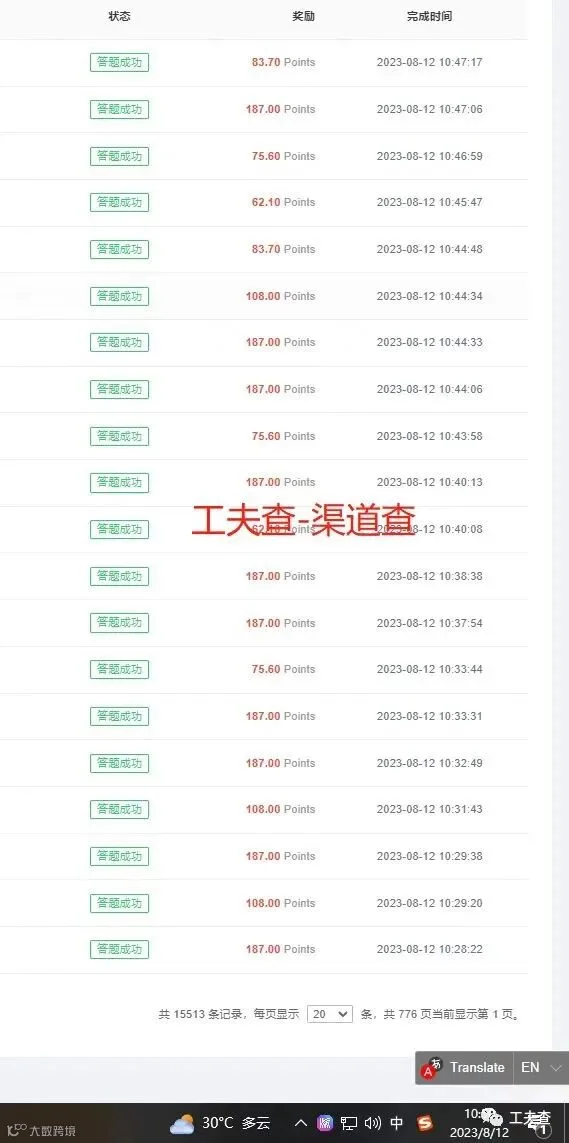
Task: Expand the EN language selector
Action: [x=541, y=1068]
